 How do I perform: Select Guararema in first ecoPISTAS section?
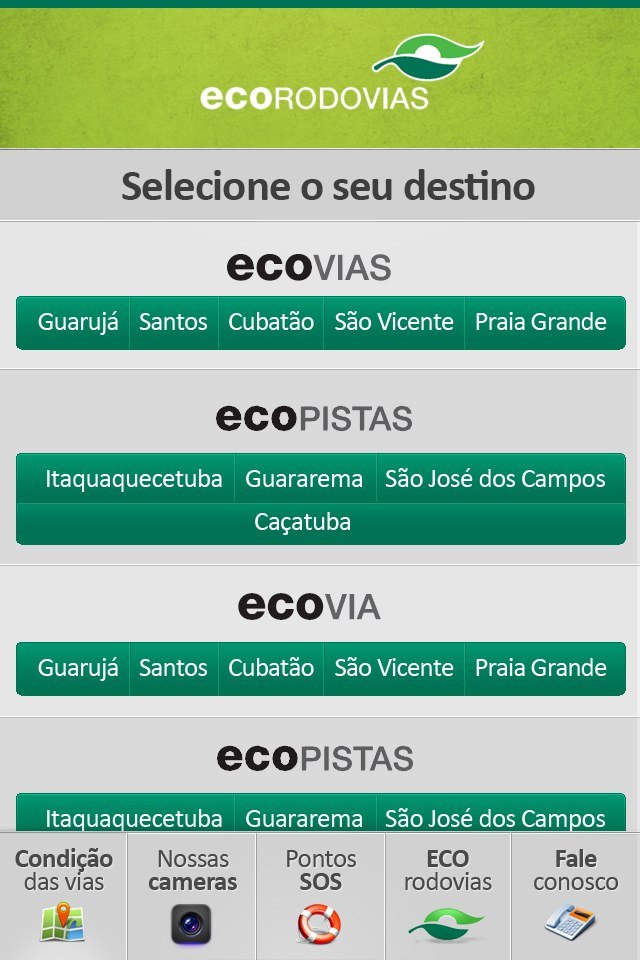click(x=305, y=479)
